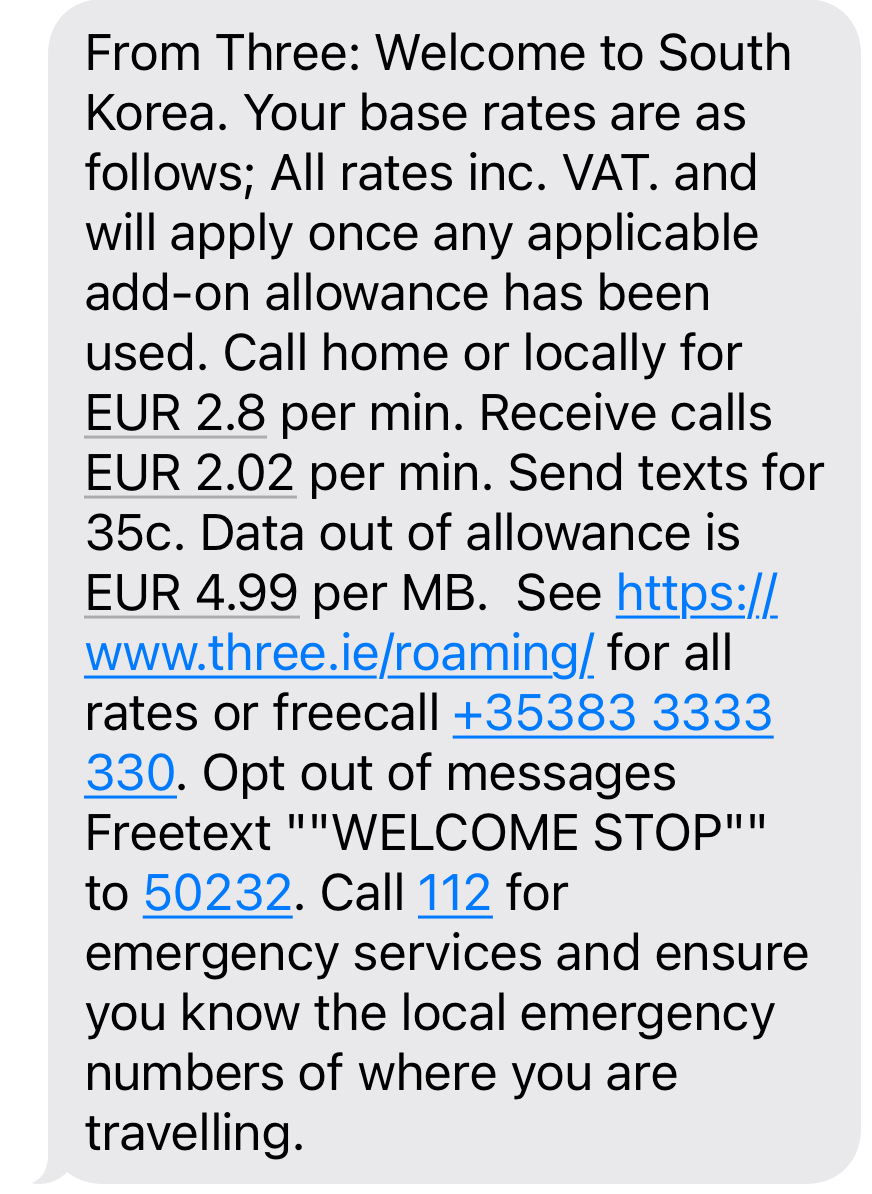Tap the underlined EUR 2.02 amount
This screenshot has width=872, height=1194.
(x=190, y=474)
